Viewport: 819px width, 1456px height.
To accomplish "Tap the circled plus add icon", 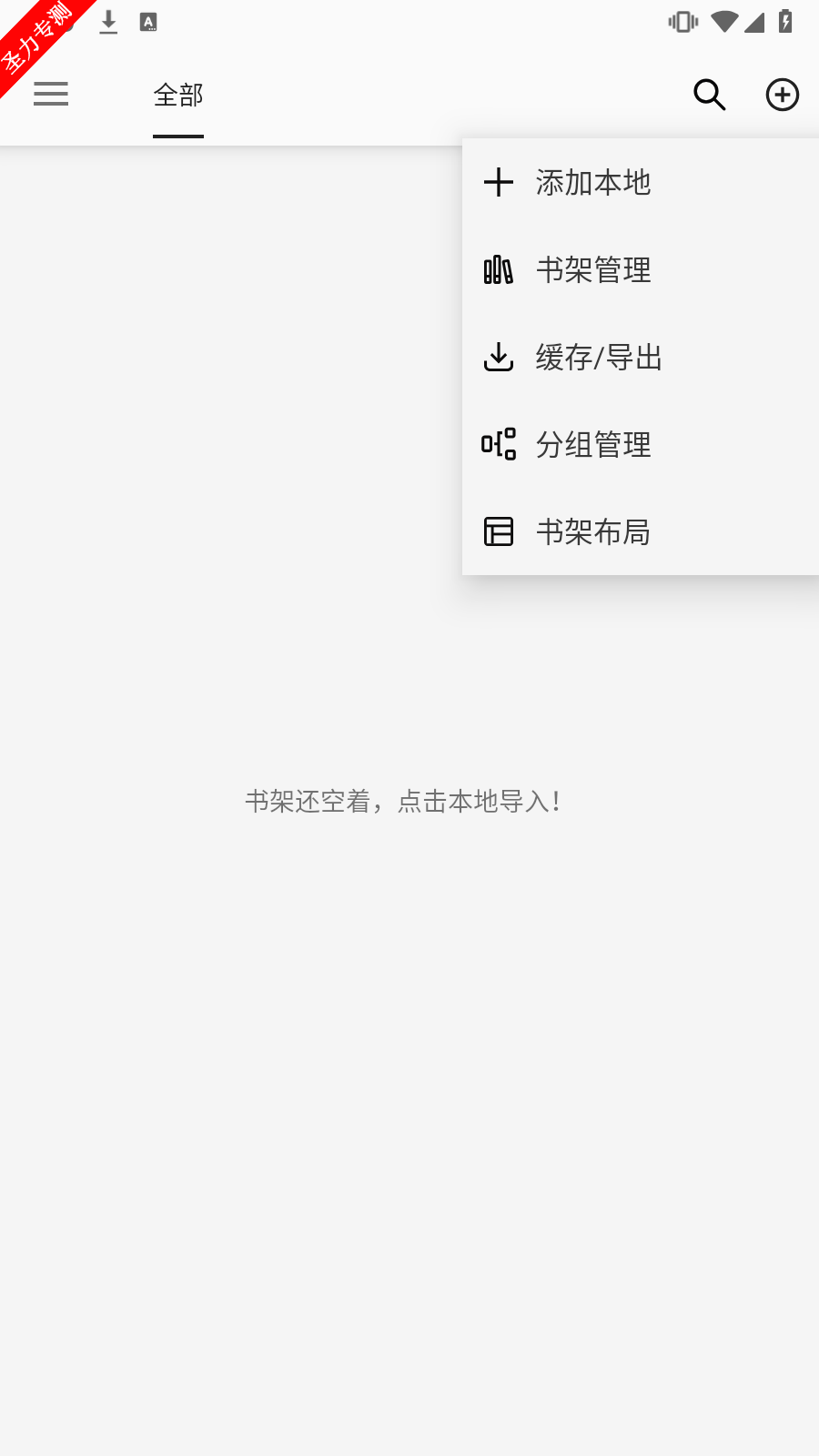I will coord(783,95).
